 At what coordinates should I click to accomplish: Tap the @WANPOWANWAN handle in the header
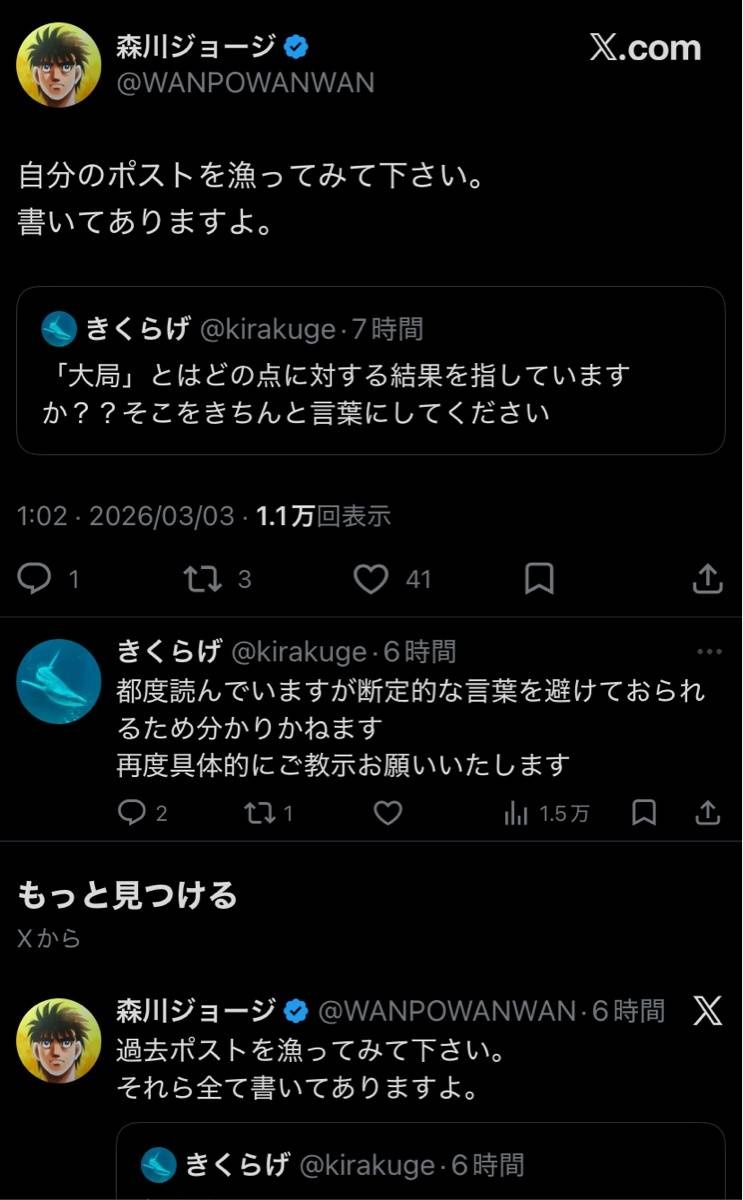point(246,82)
